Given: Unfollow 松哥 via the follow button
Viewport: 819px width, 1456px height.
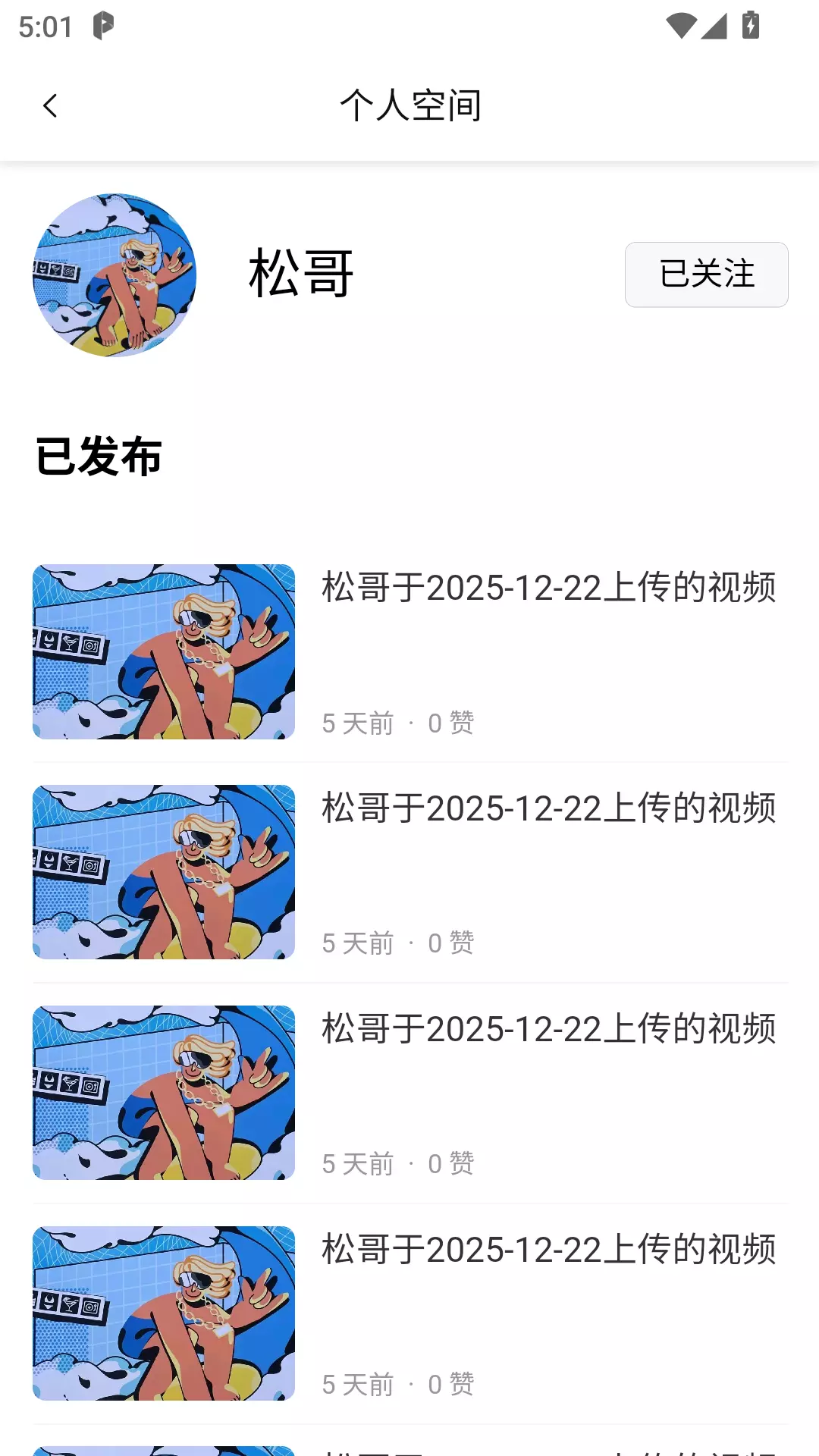Looking at the screenshot, I should [x=706, y=275].
